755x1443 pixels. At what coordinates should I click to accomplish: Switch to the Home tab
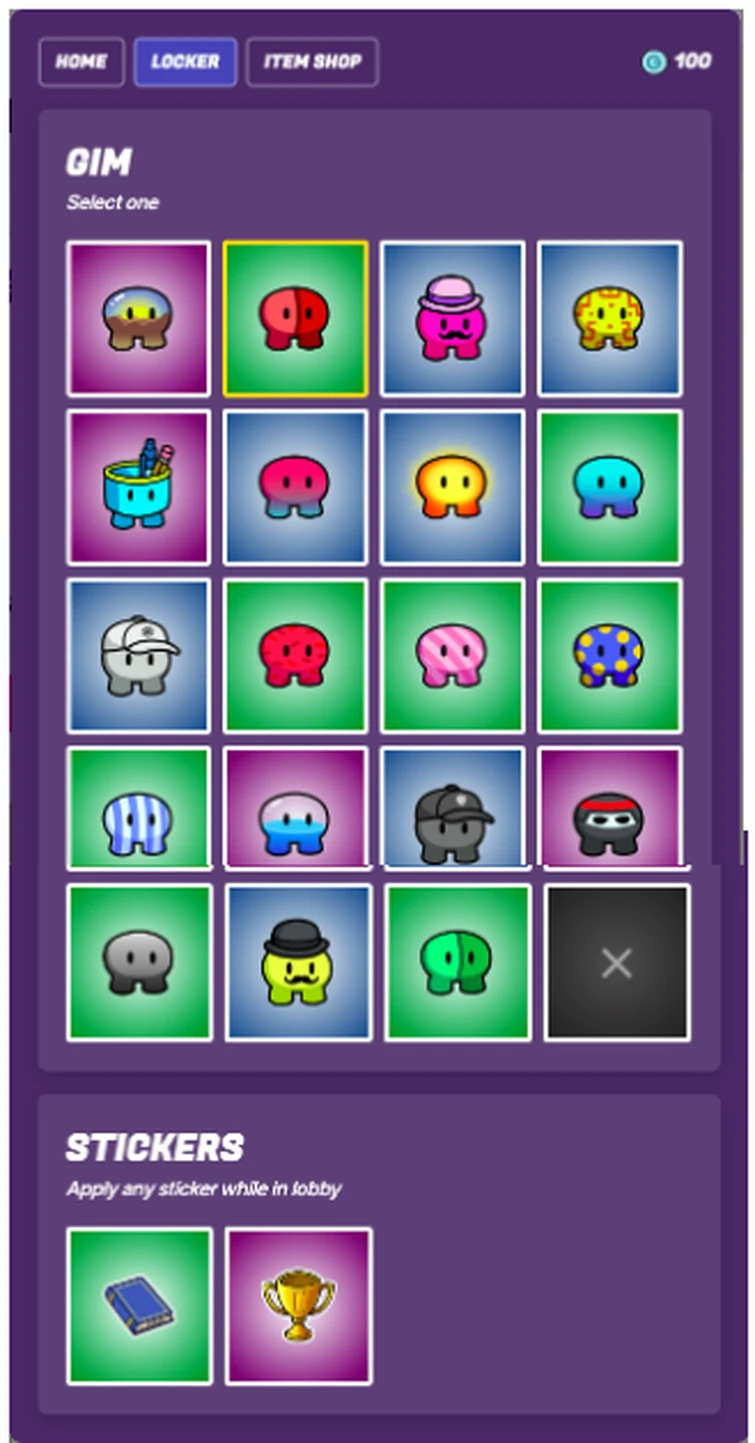pos(81,62)
